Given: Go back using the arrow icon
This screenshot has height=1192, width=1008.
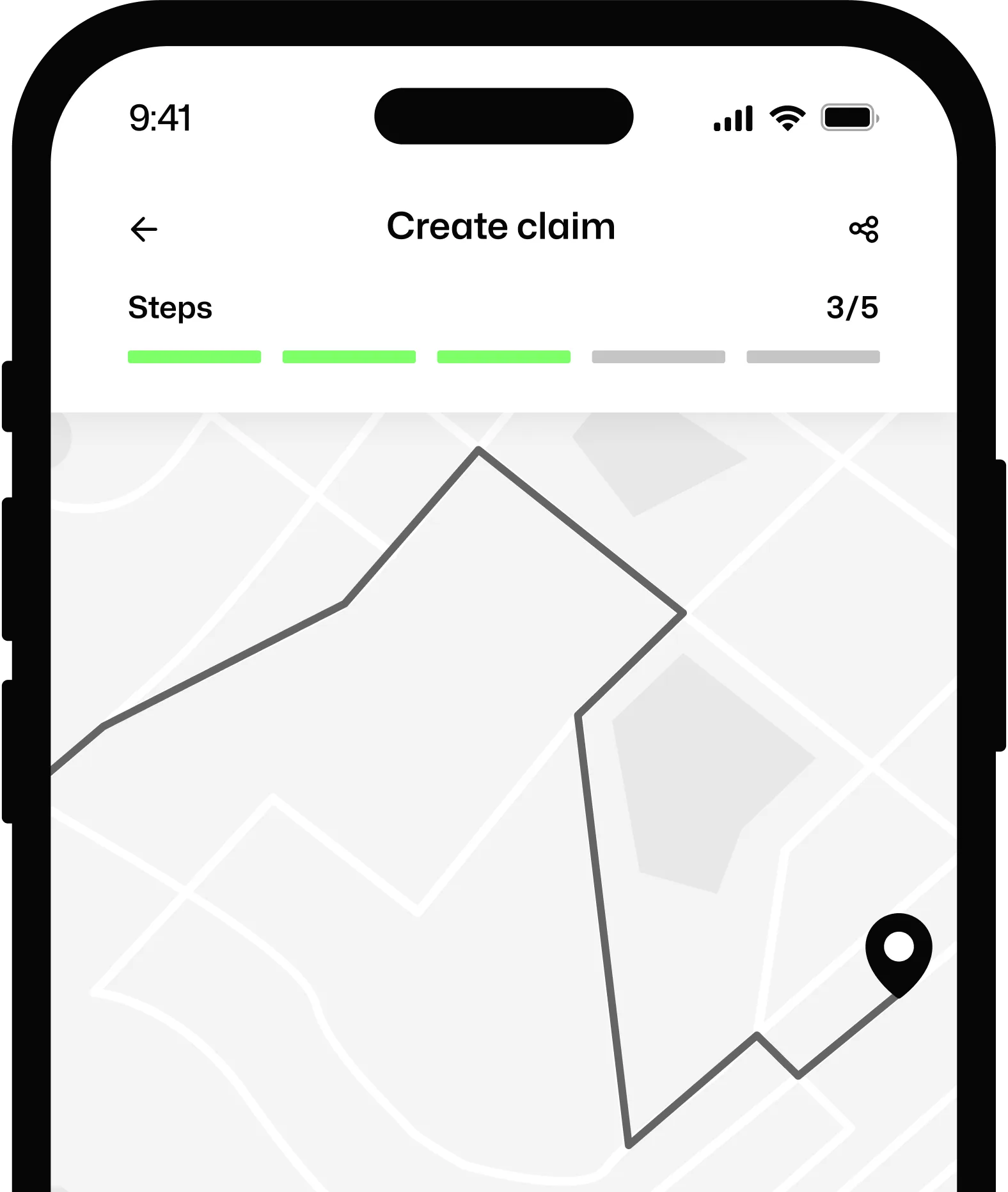Looking at the screenshot, I should [x=144, y=229].
